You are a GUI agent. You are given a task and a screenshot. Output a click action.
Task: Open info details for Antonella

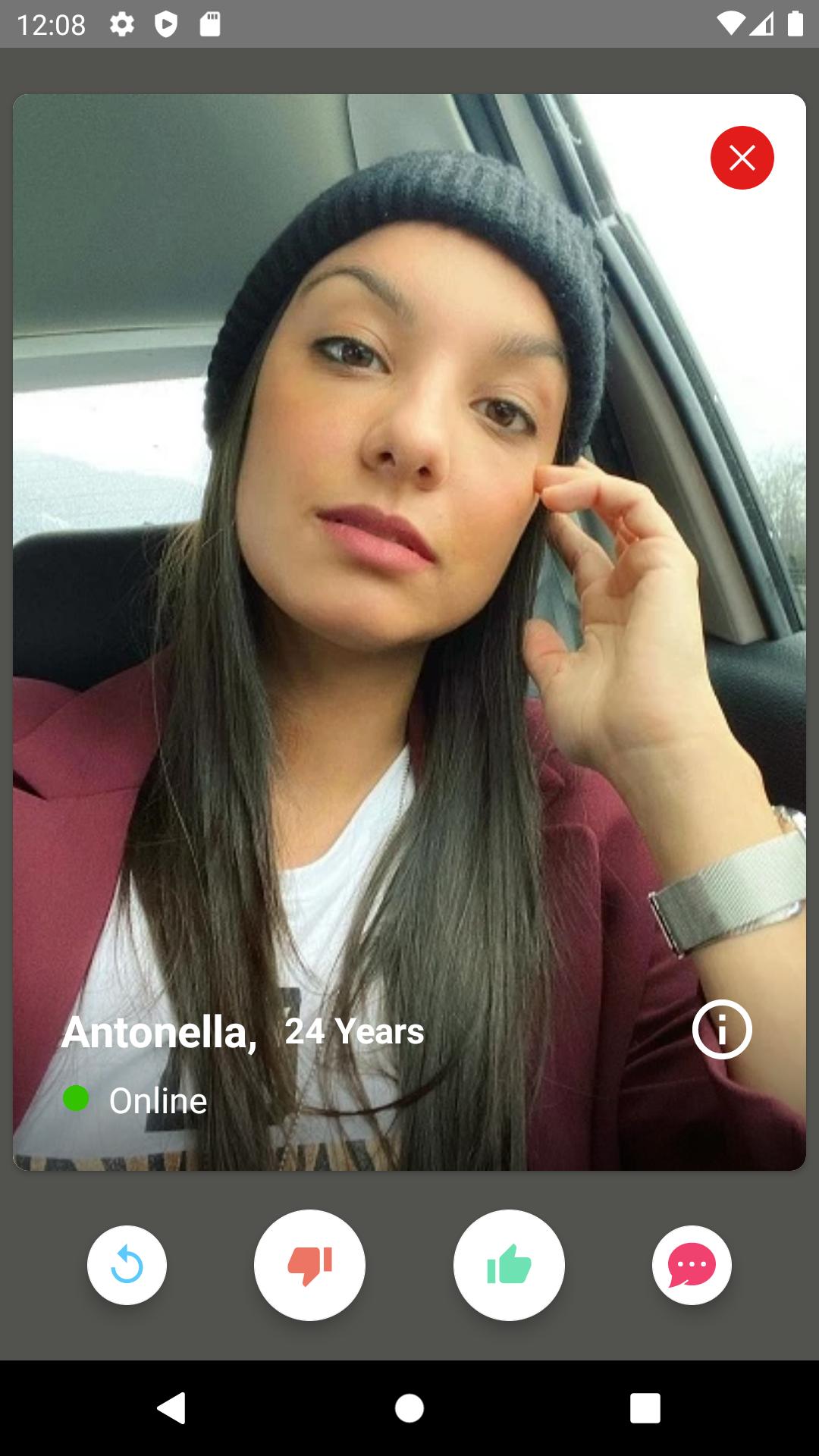point(721,1030)
